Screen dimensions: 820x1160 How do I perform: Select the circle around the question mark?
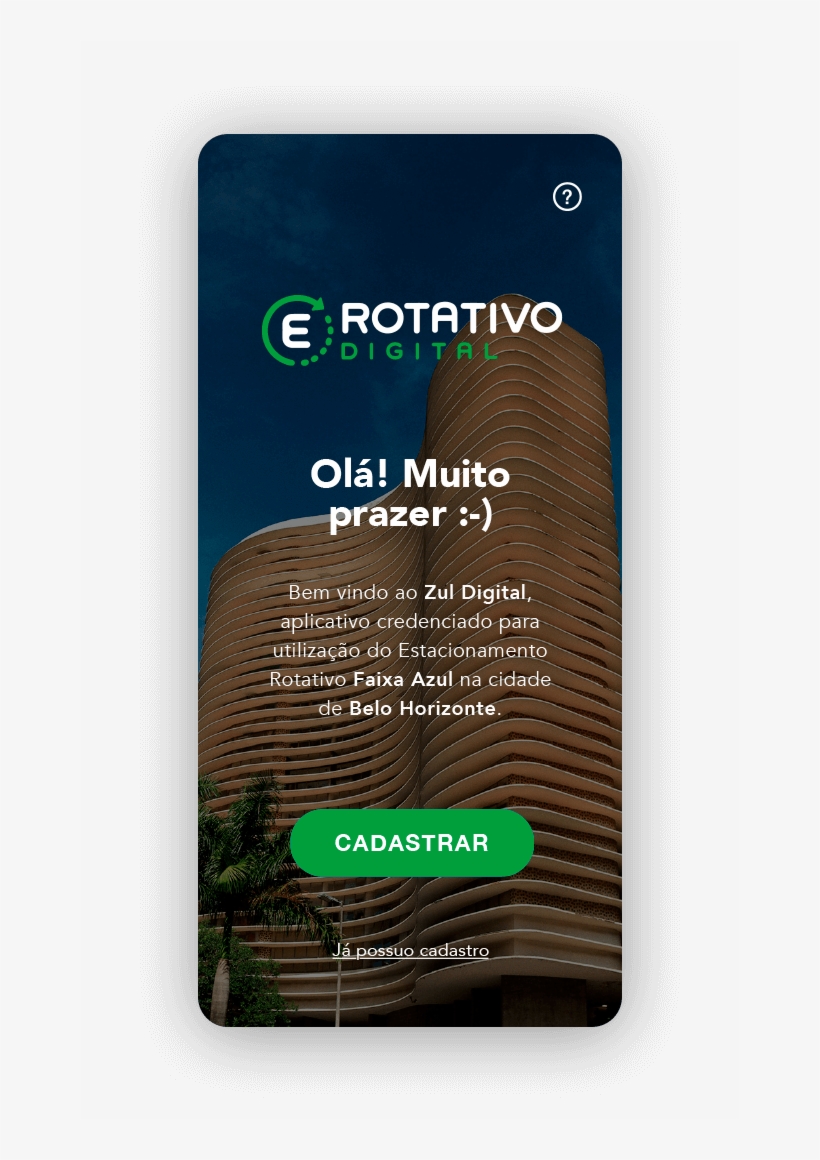tap(567, 197)
